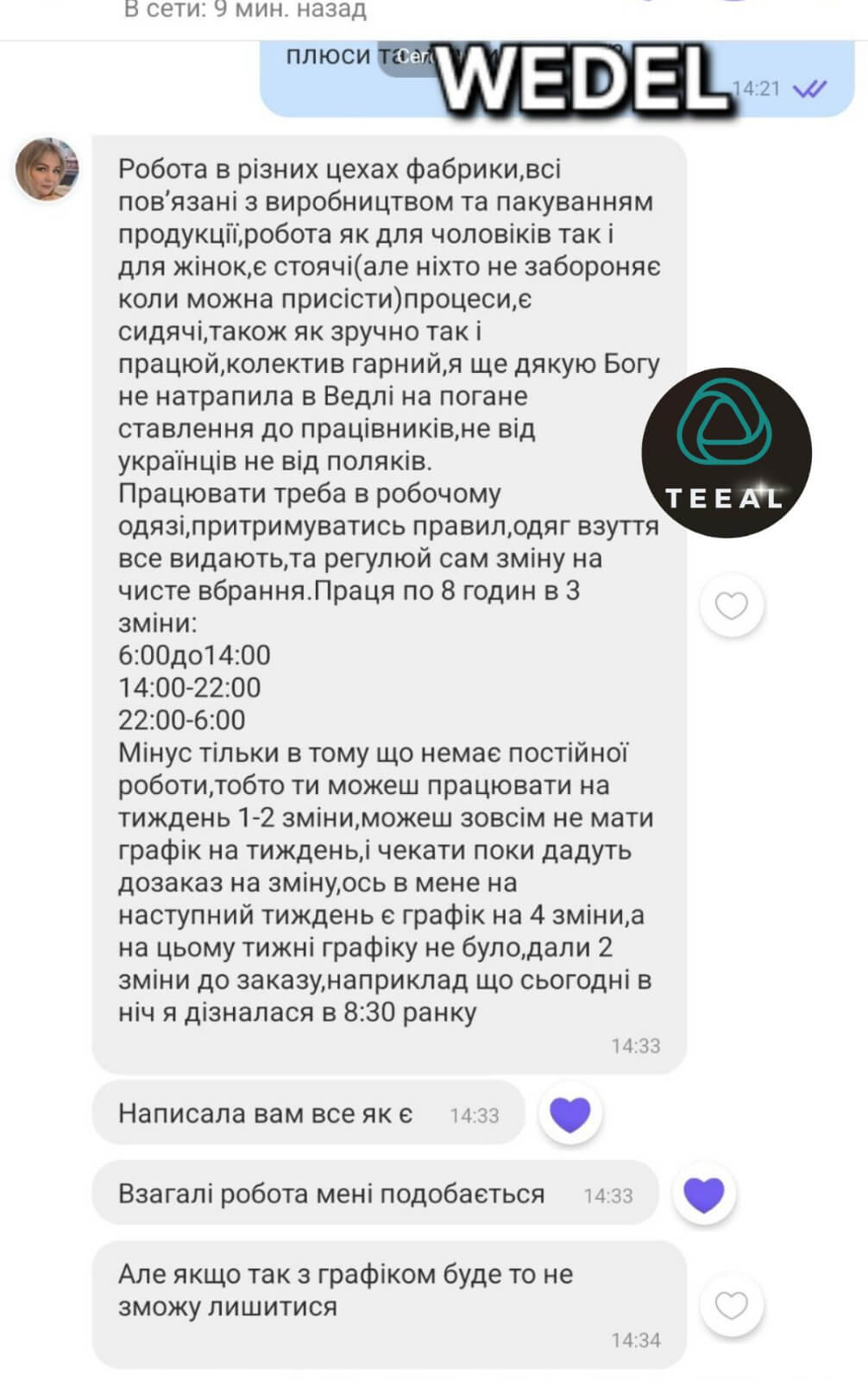Unlike the message 'Написала вам все як є'
The image size is (868, 1381).
570,1113
